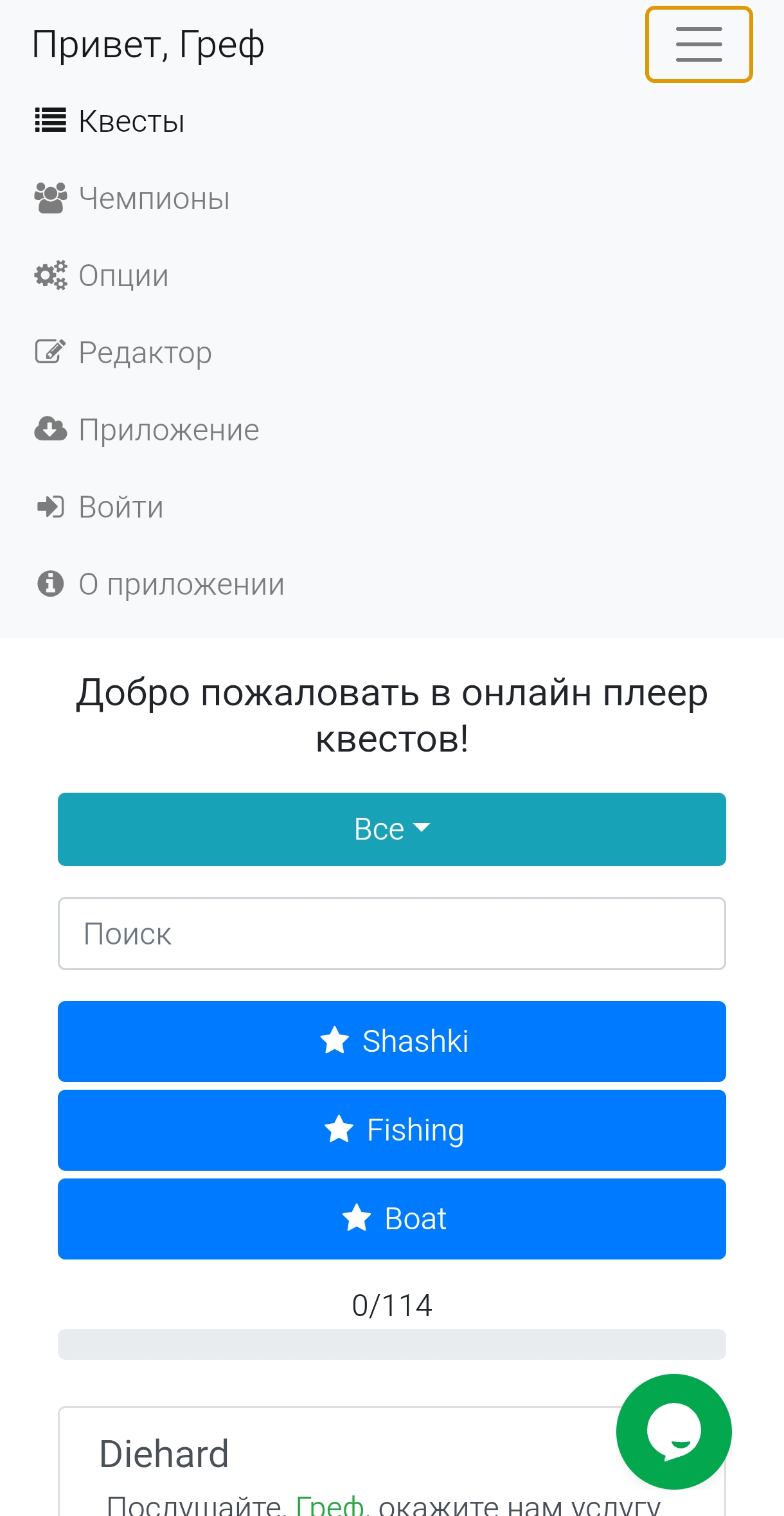
Task: Select Квесты in the navigation menu
Action: 130,120
